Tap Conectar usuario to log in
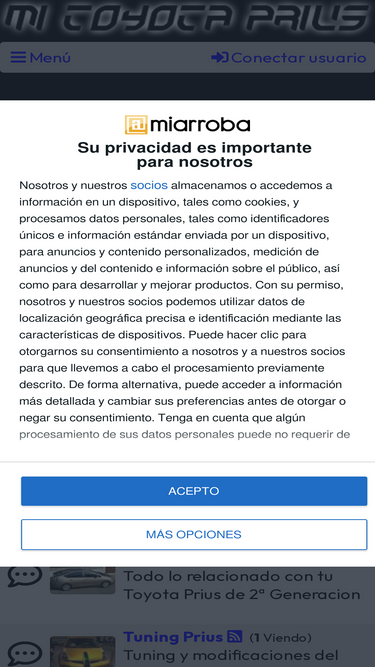Screen dimensions: 375x667 pos(289,57)
